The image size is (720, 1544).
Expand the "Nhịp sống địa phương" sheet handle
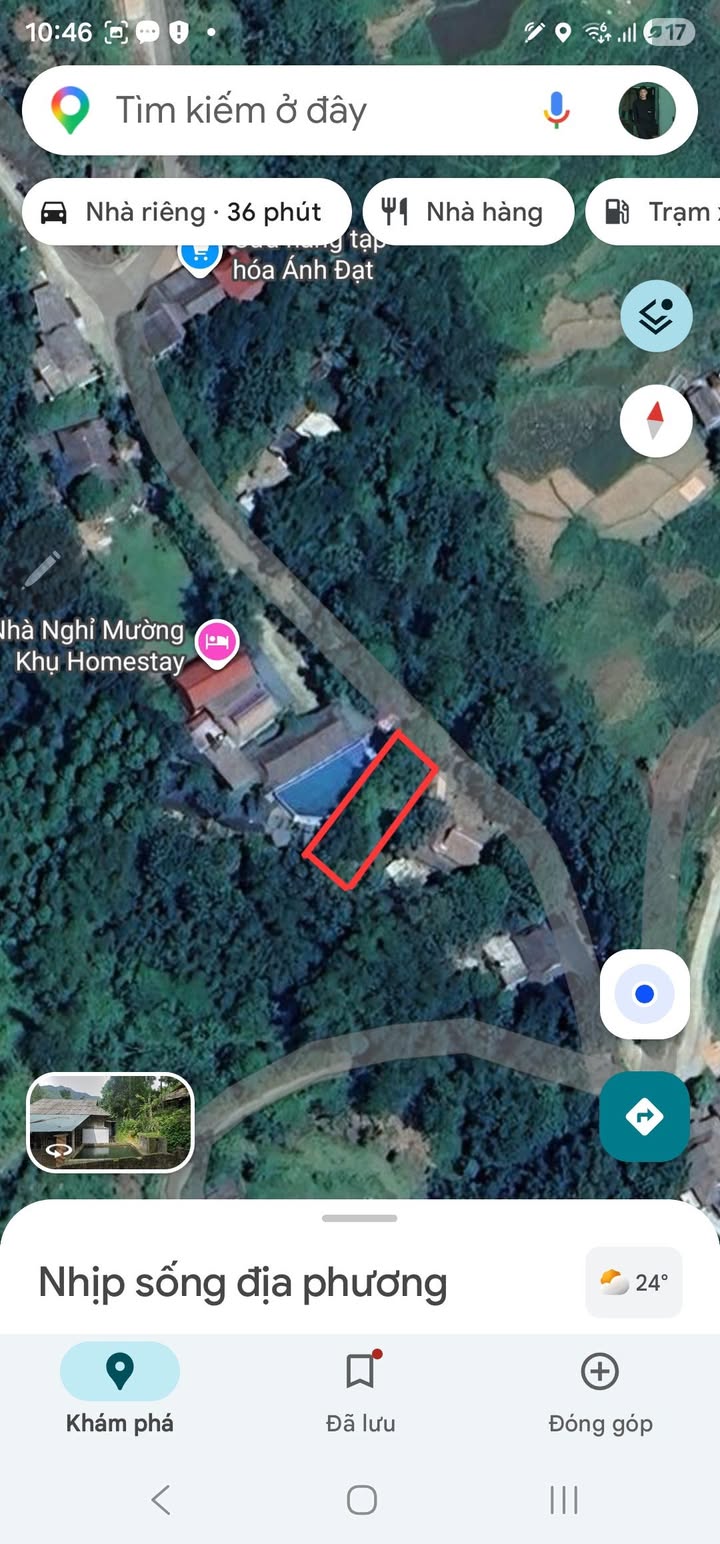tap(360, 1218)
